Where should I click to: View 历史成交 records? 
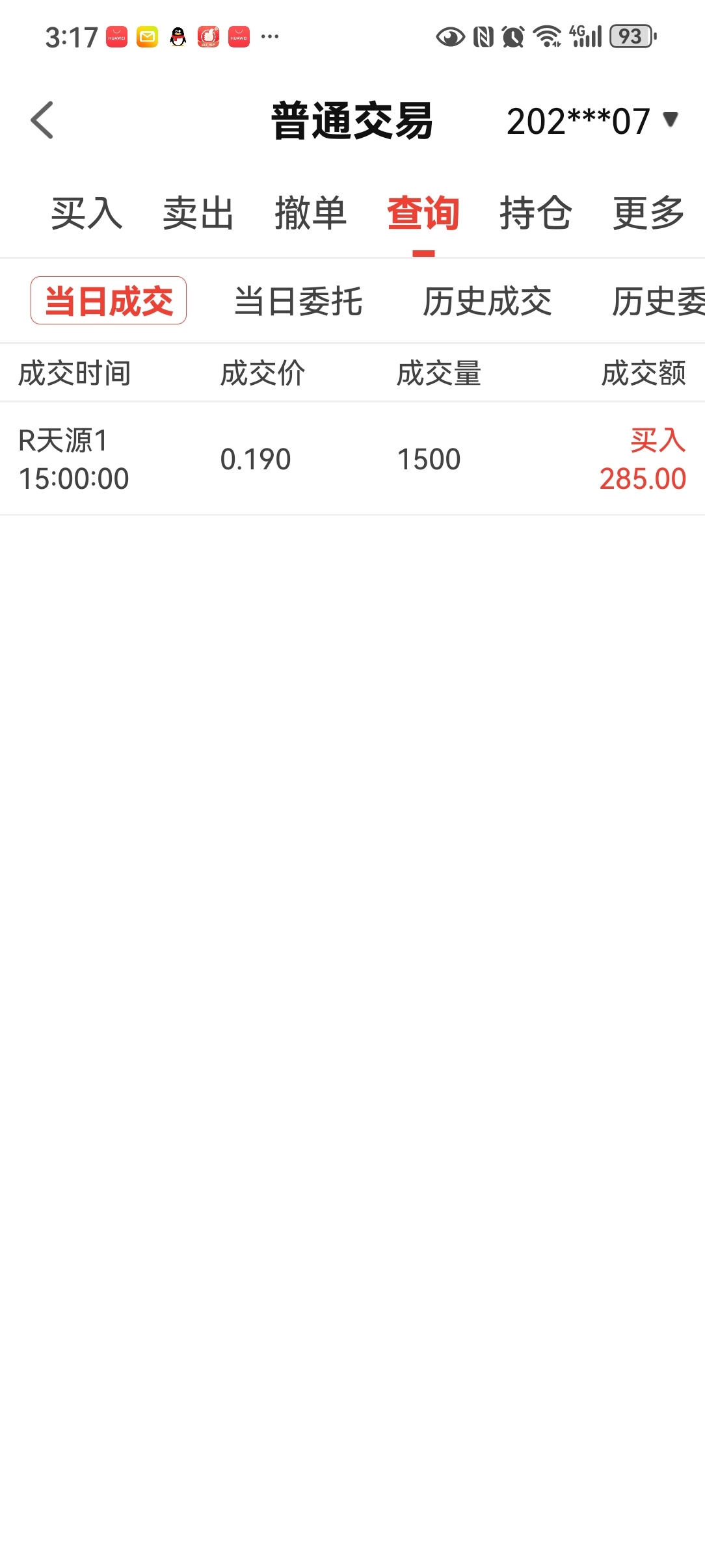(x=488, y=302)
